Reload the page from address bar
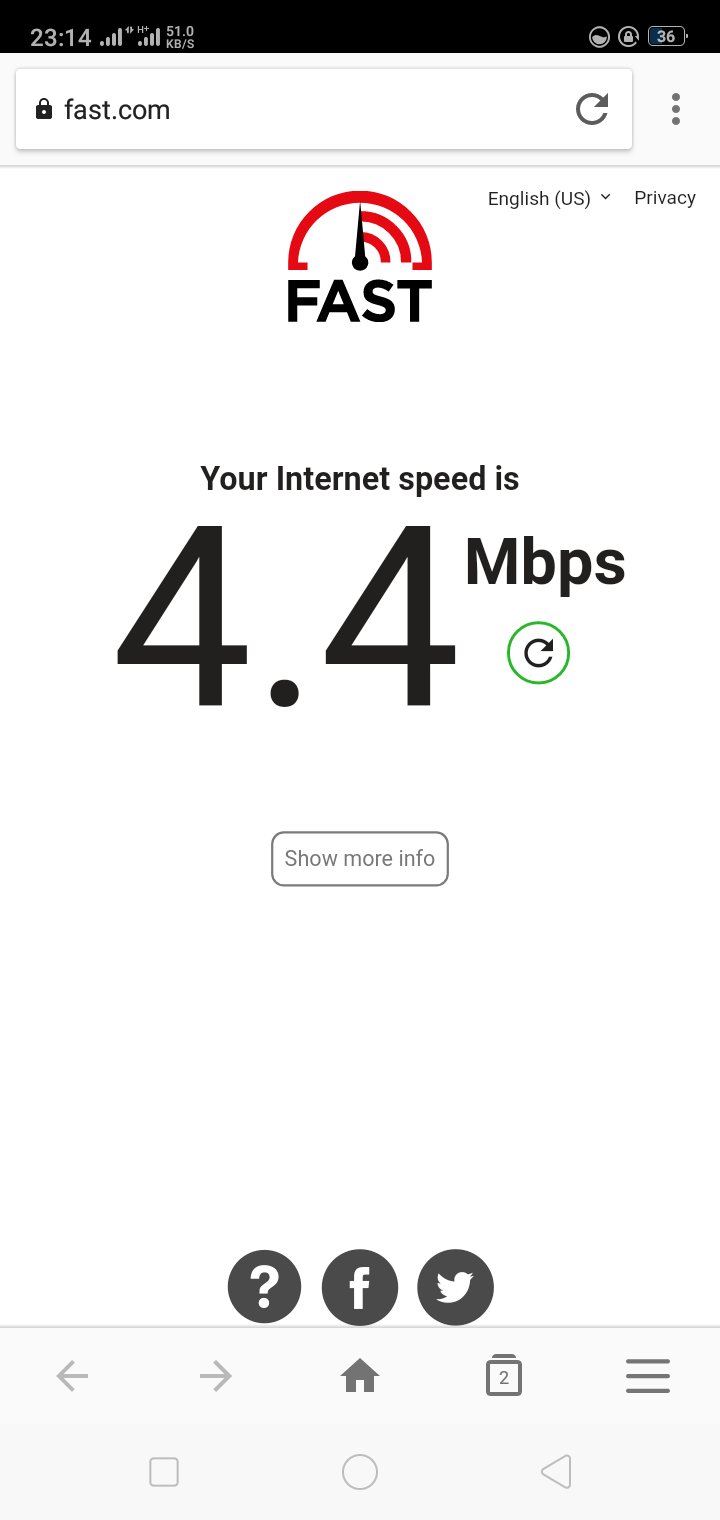Viewport: 720px width, 1520px height. pyautogui.click(x=592, y=109)
